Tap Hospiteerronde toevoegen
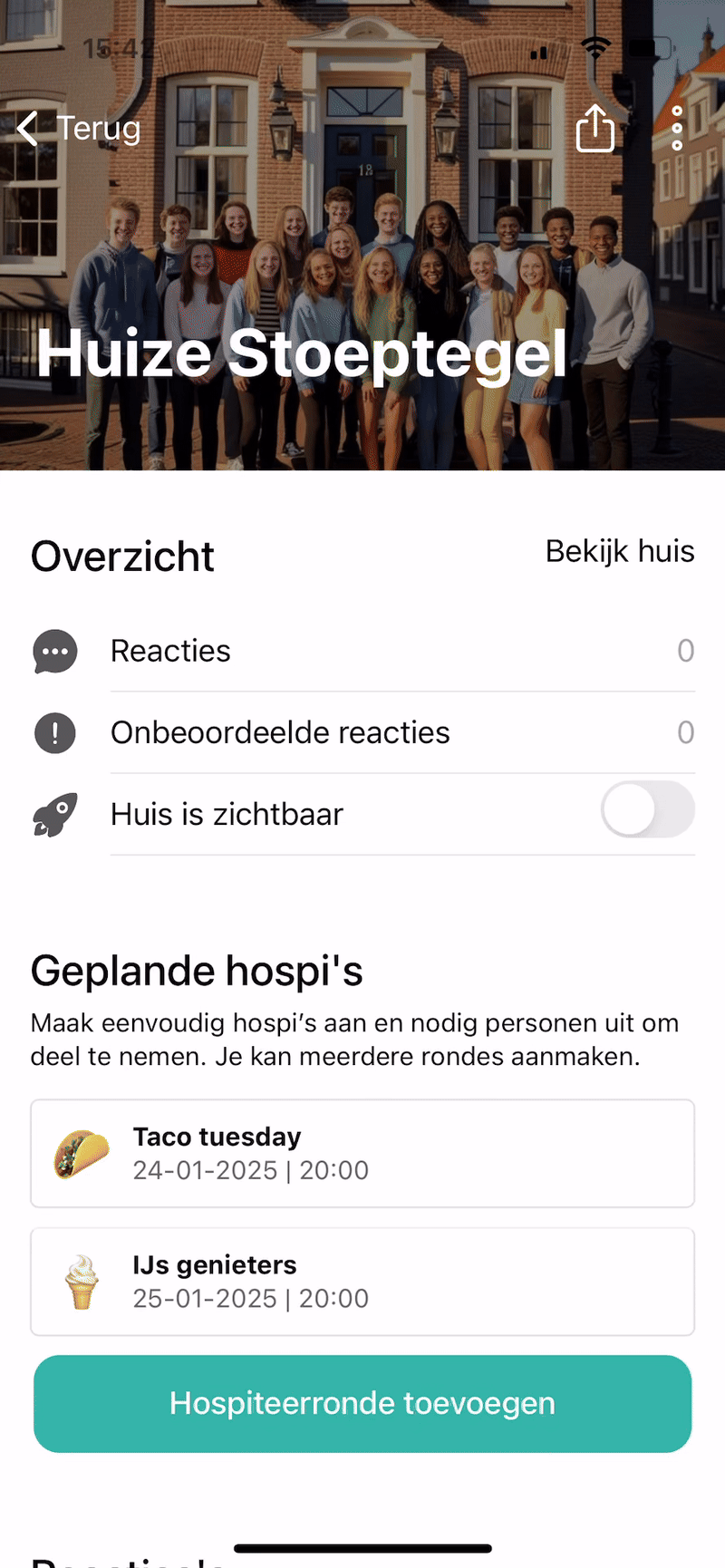725x1568 pixels. (362, 1403)
